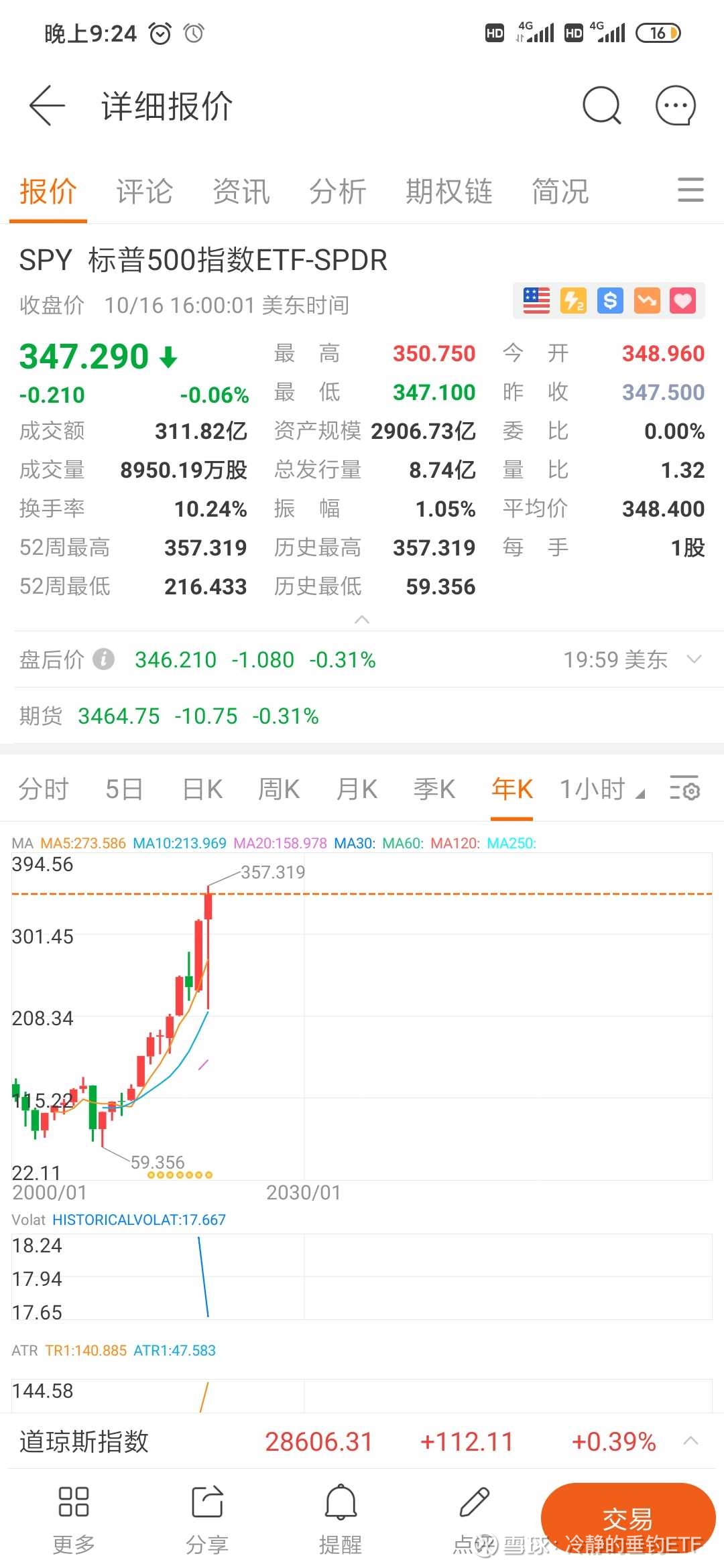Tap the orange 交易 trade button
This screenshot has height=1568, width=724.
[628, 1514]
